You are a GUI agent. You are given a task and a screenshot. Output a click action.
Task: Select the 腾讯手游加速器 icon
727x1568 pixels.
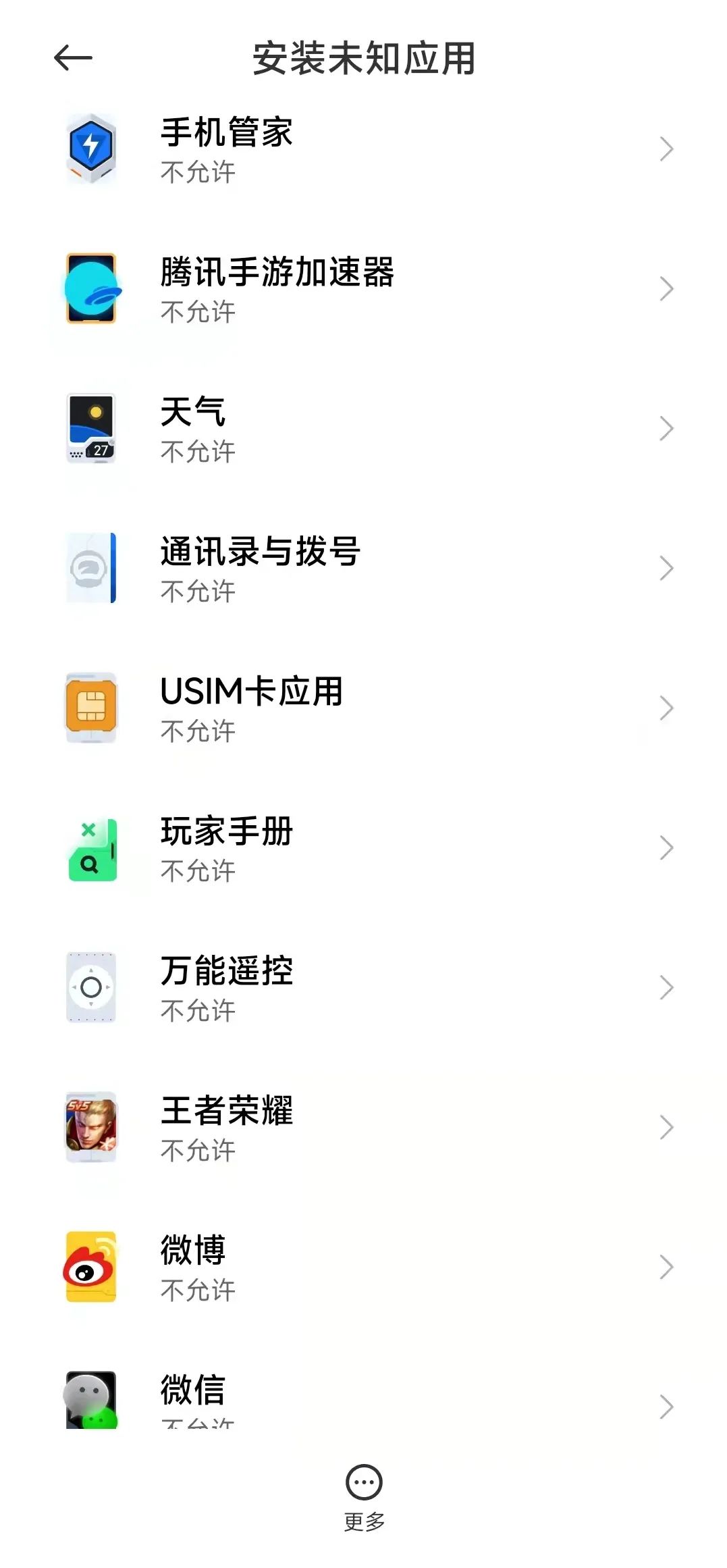pos(91,289)
